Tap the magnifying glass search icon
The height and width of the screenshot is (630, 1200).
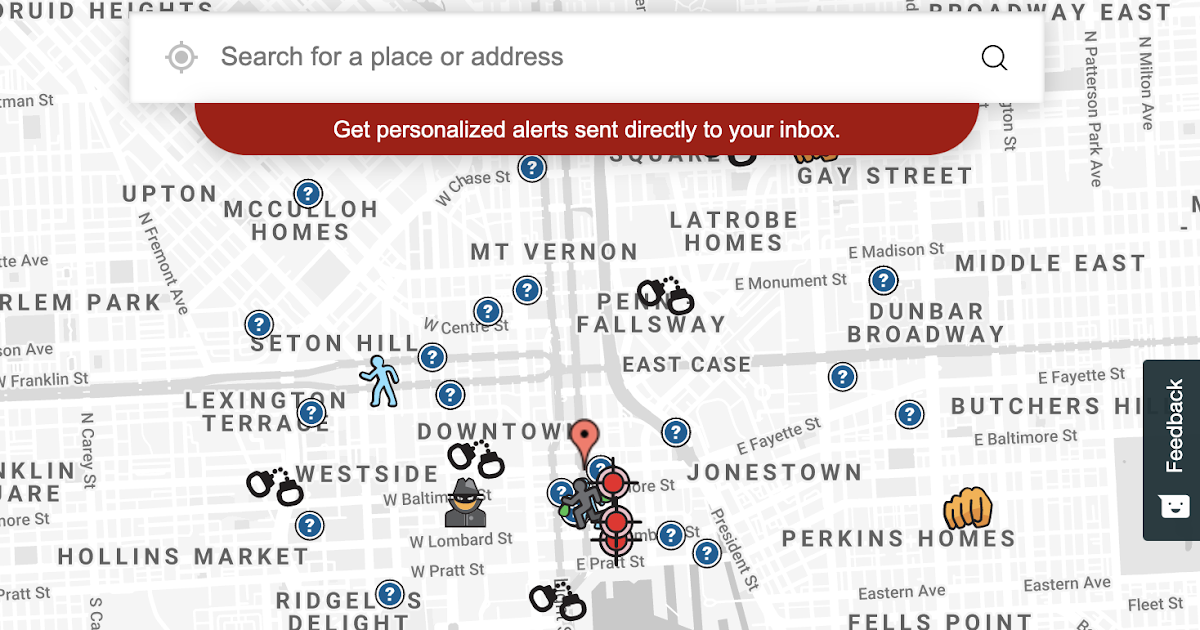pyautogui.click(x=994, y=58)
